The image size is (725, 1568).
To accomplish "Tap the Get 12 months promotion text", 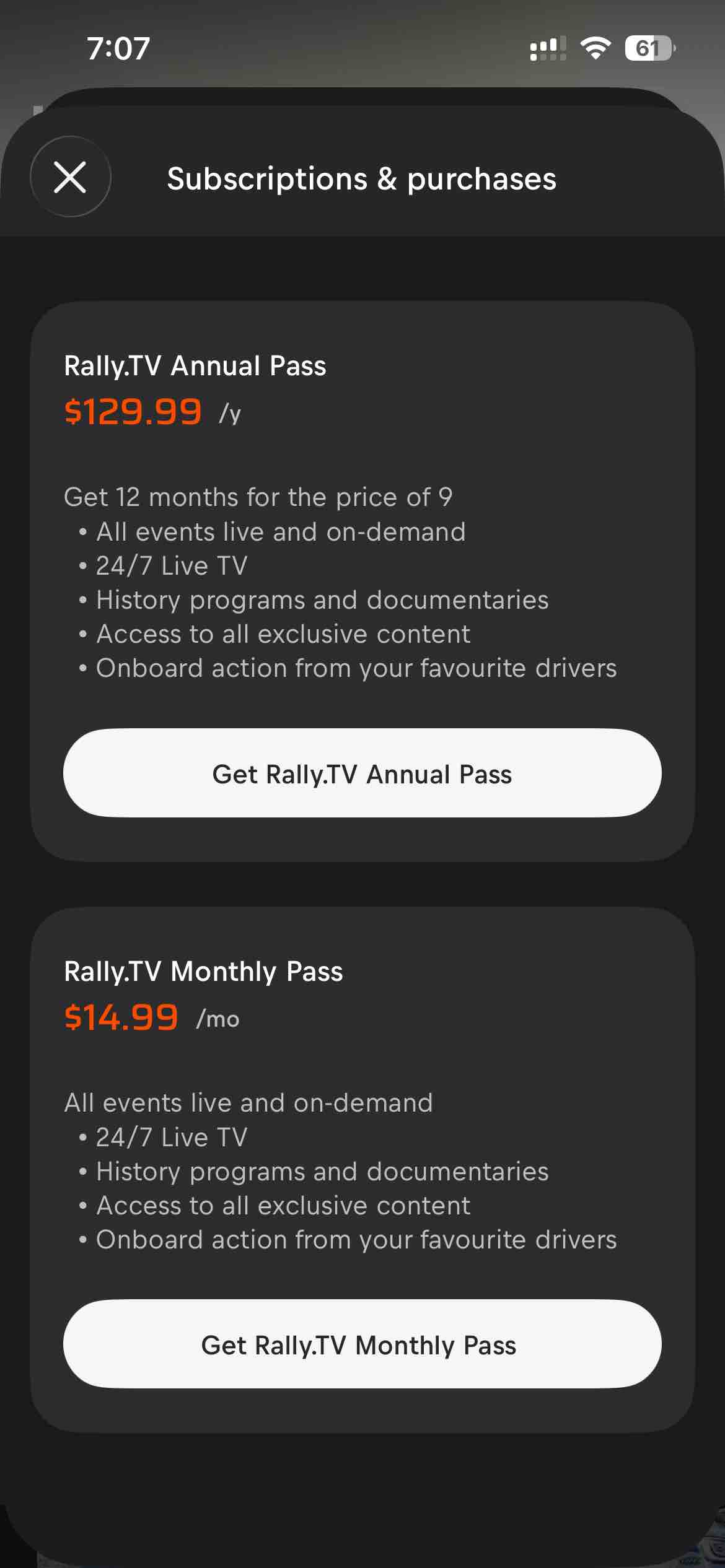I will 259,497.
